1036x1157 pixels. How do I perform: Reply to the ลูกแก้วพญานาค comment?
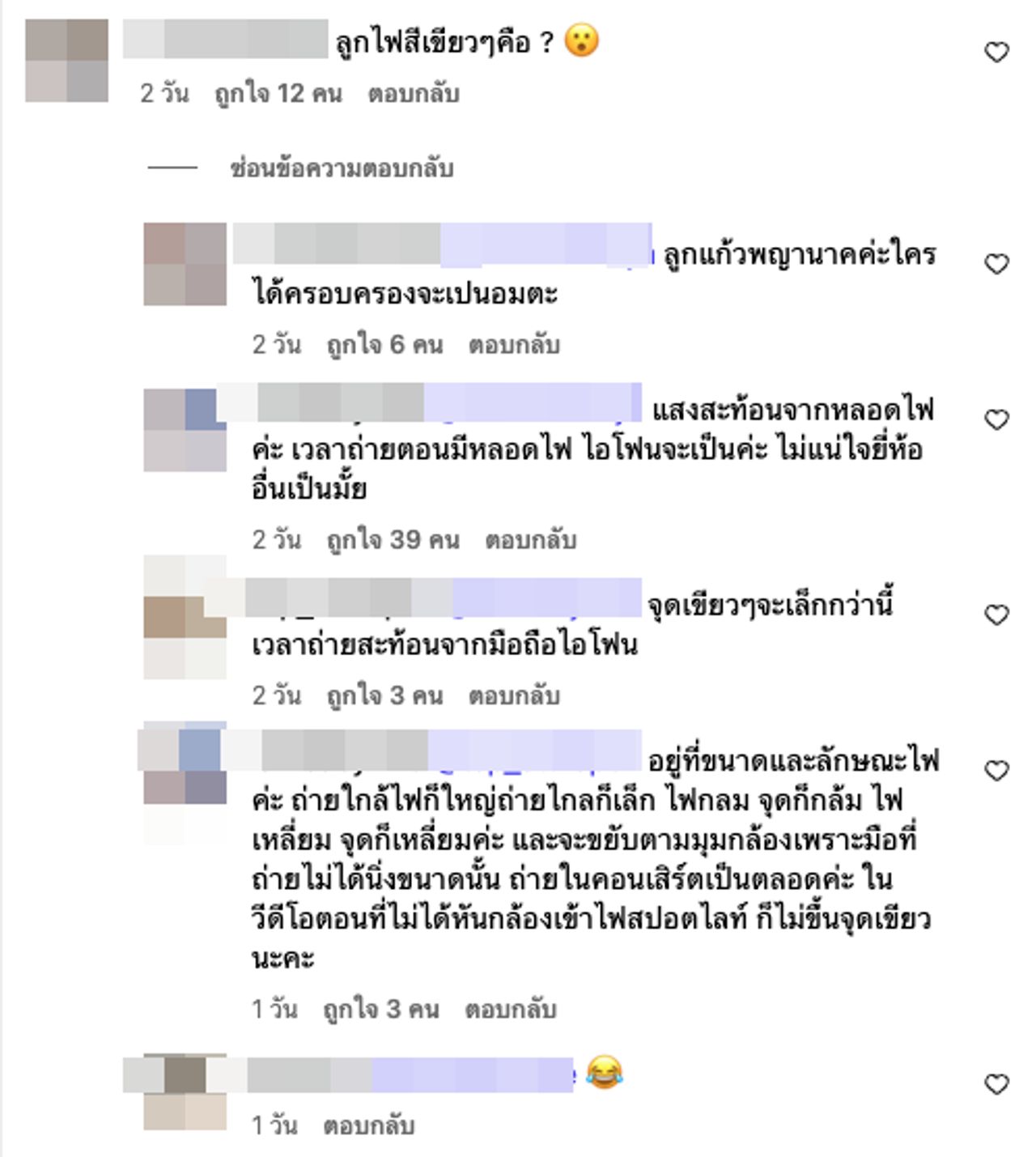coord(514,345)
